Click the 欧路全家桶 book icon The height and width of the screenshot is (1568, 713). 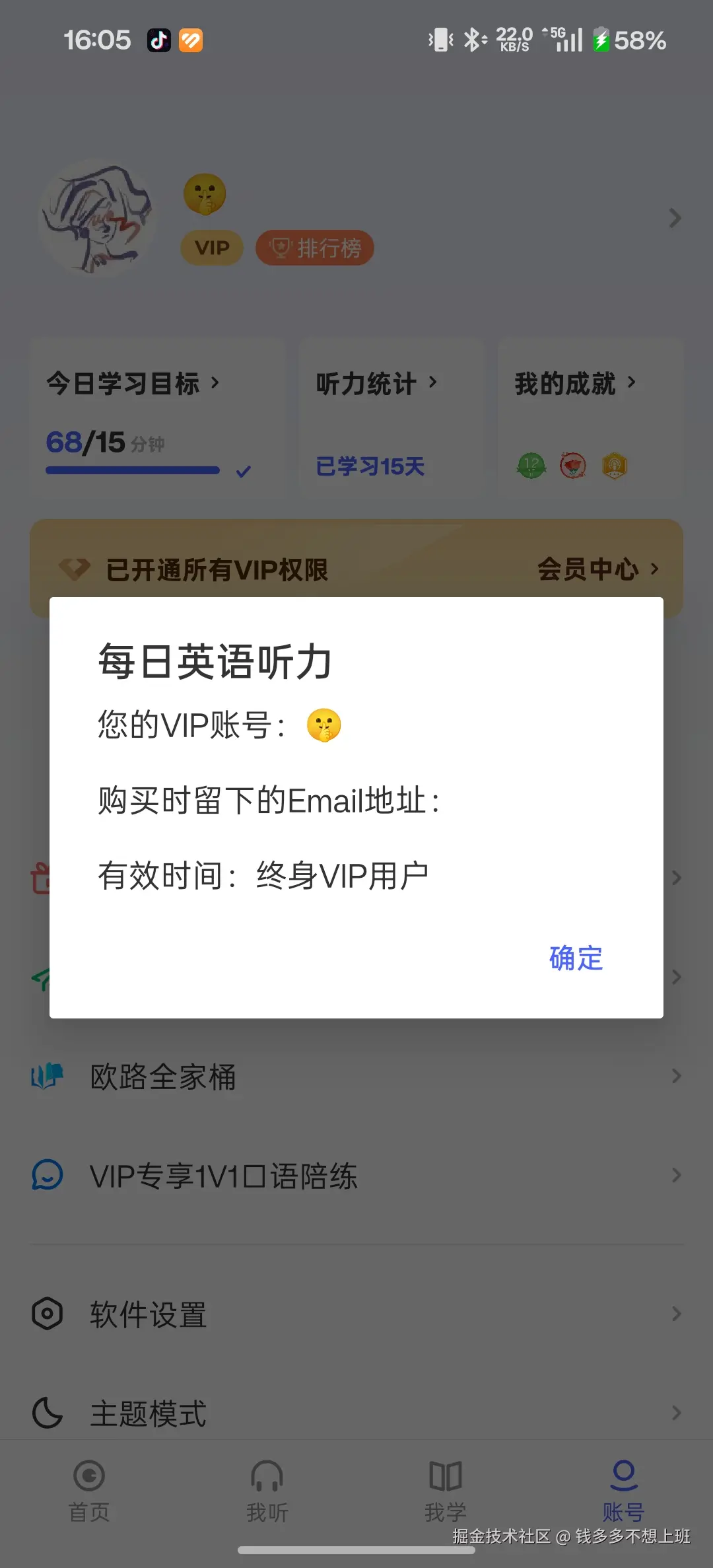click(x=47, y=1077)
